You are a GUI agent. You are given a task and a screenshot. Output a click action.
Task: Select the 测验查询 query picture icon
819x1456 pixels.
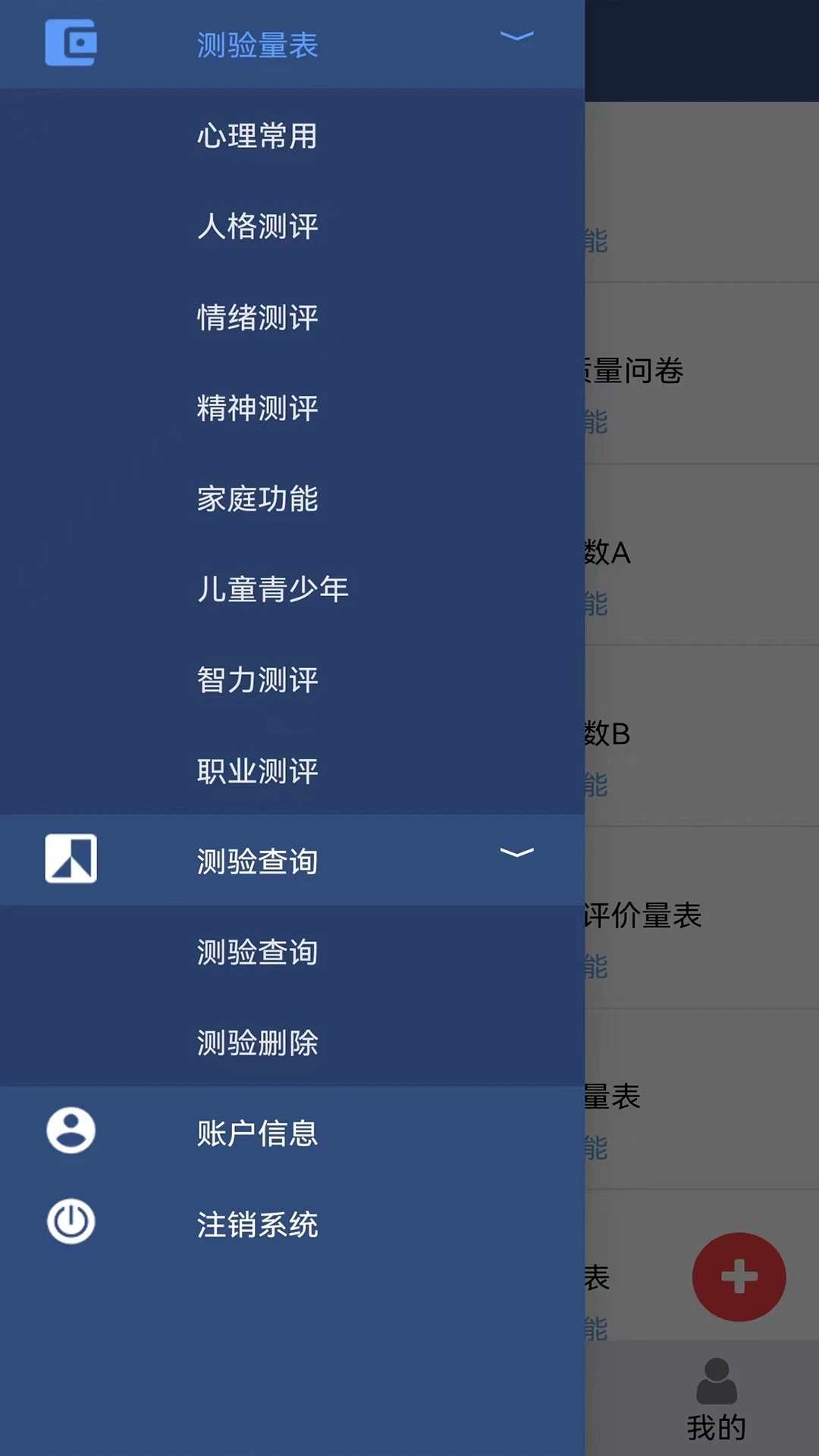70,859
